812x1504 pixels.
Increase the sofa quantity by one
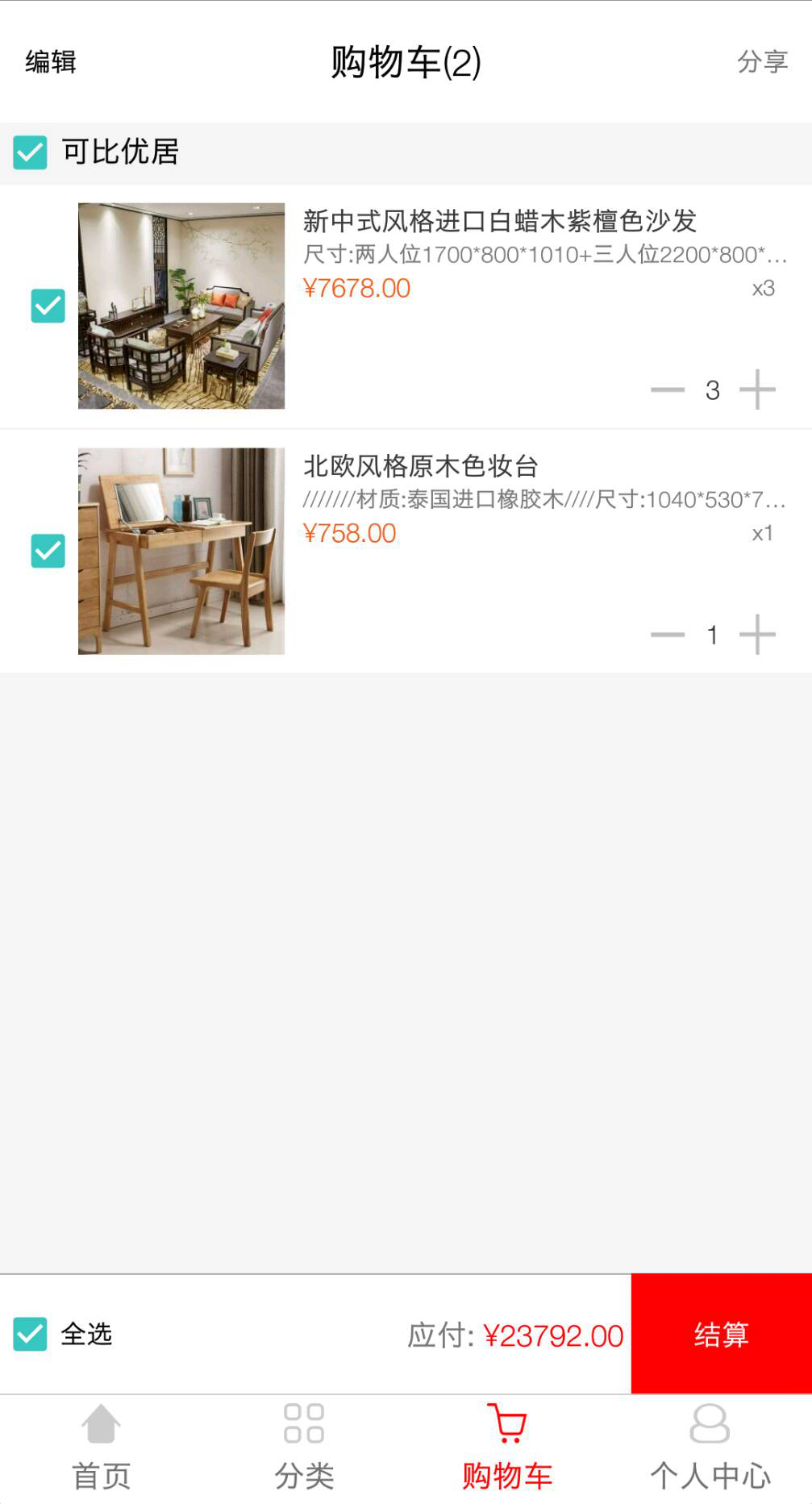(756, 390)
